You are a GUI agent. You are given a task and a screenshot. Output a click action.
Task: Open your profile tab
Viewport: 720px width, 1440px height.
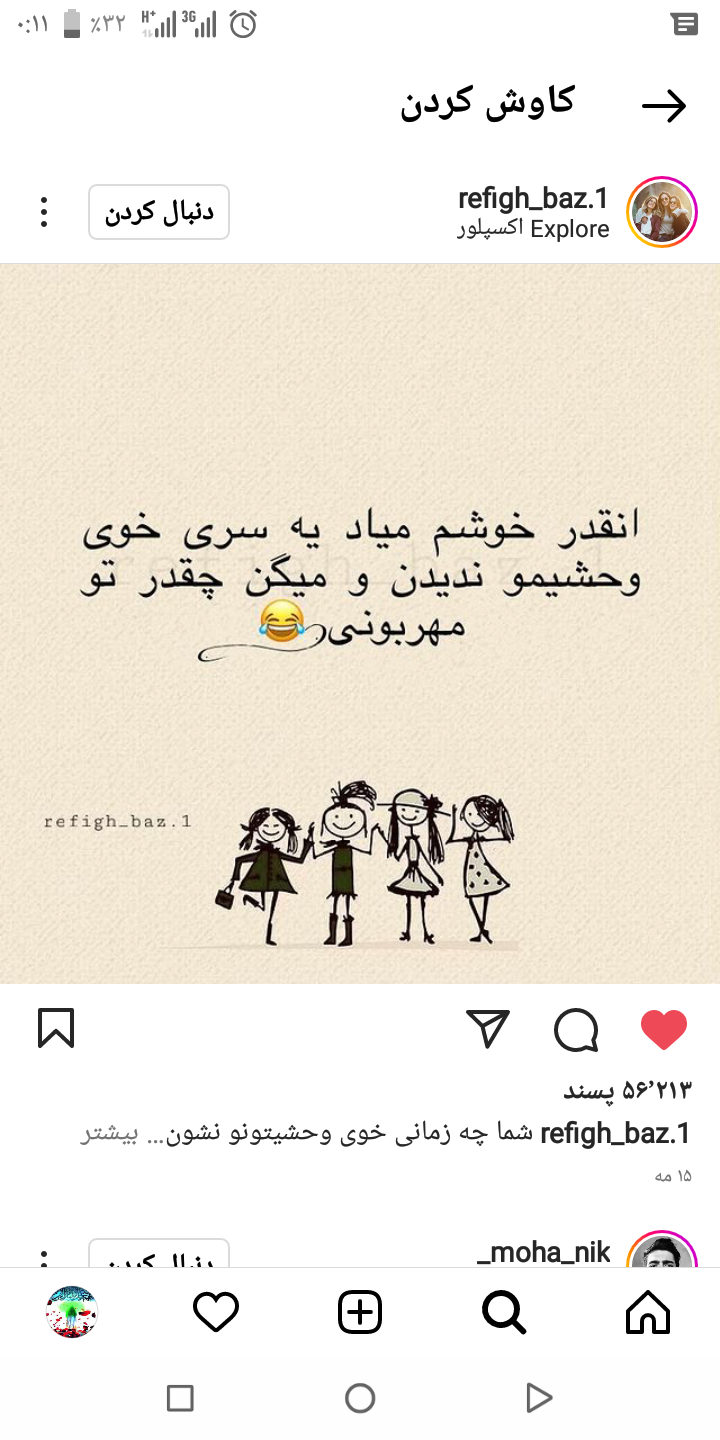tap(72, 1312)
